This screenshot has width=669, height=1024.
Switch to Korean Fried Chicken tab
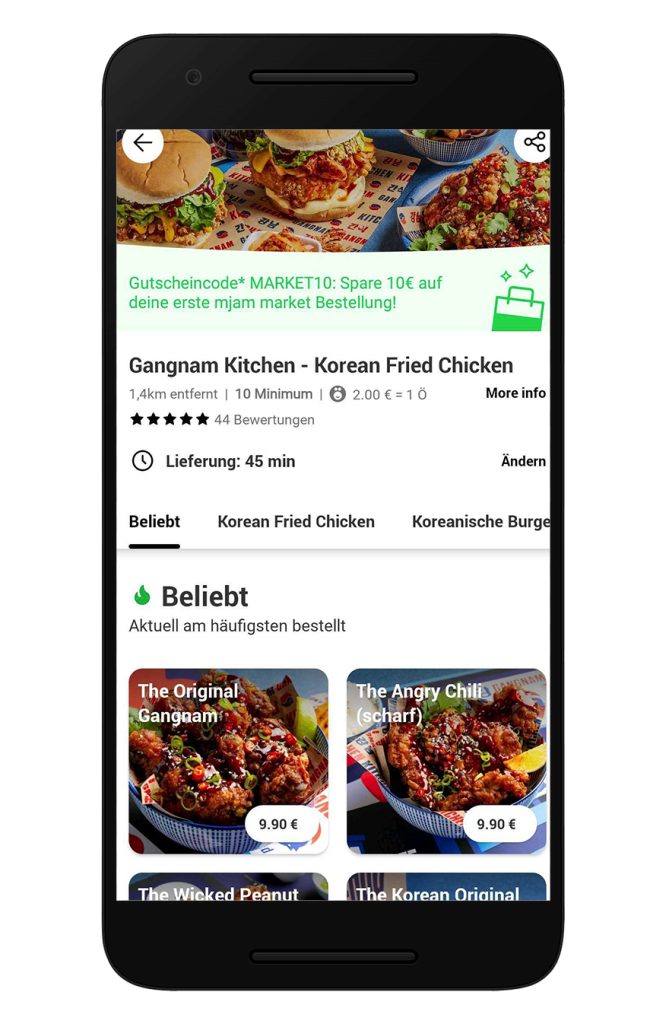296,522
